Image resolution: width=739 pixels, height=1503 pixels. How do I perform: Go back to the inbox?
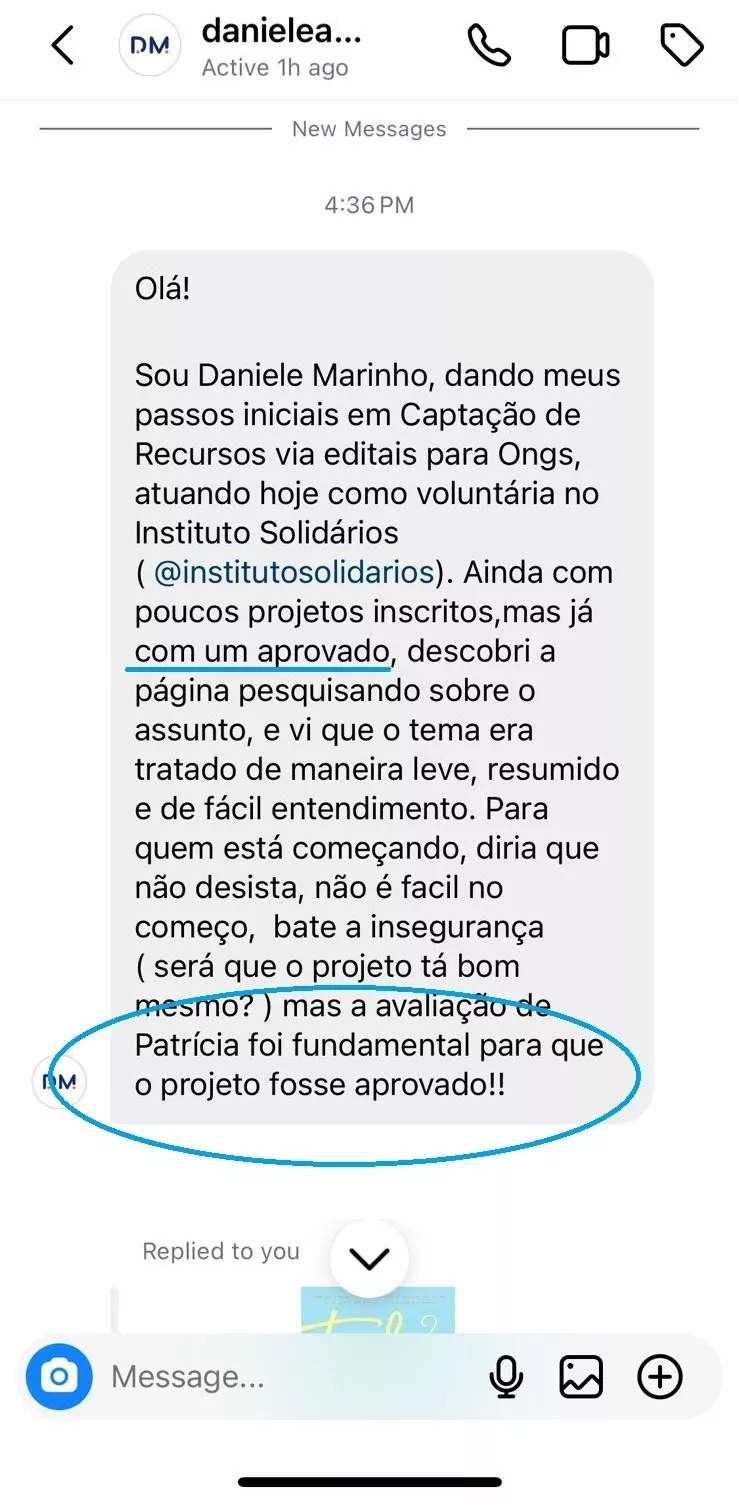62,46
